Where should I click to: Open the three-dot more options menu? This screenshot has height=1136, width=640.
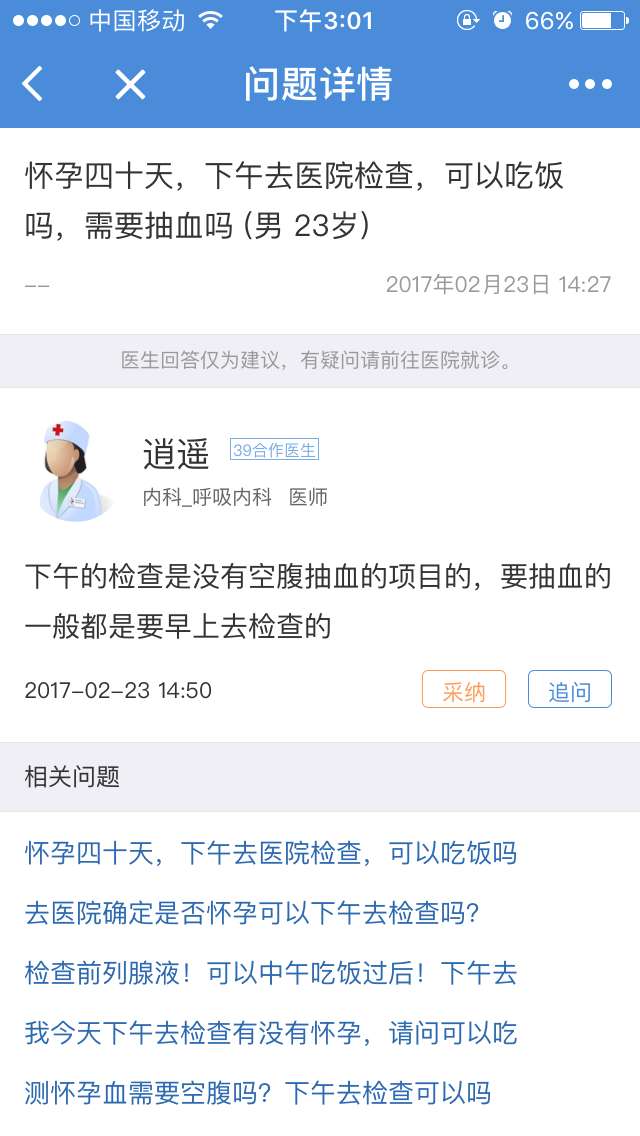tap(590, 84)
